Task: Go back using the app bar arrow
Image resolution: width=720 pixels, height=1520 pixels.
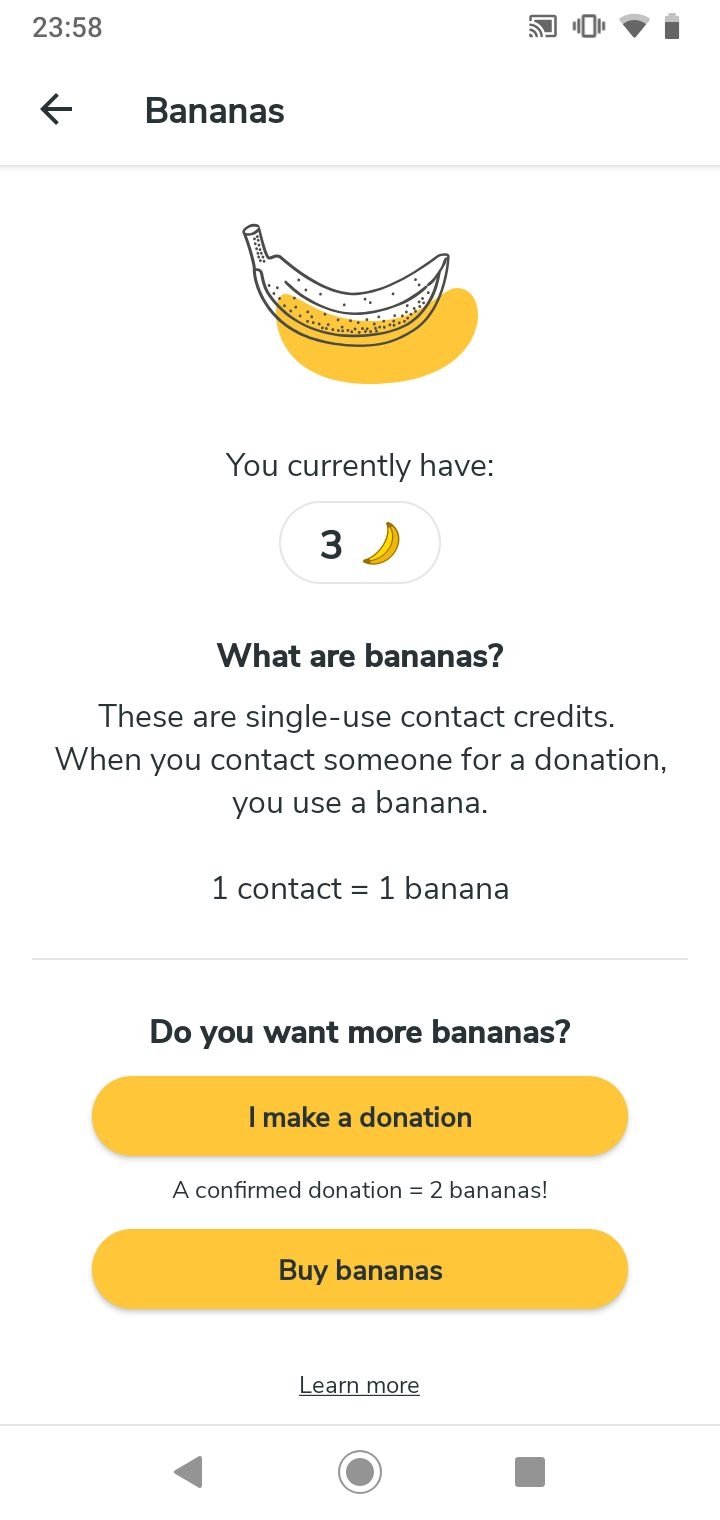Action: 57,110
